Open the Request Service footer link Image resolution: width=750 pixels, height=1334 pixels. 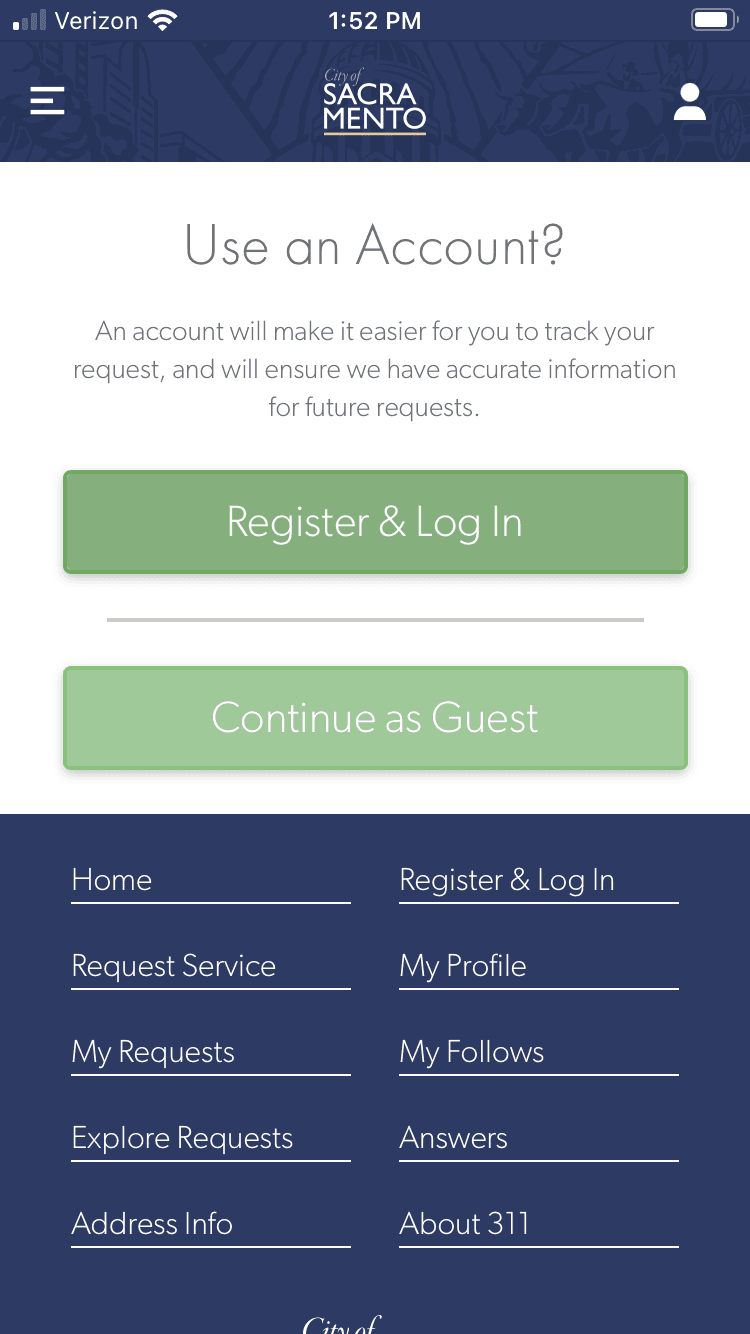point(174,966)
